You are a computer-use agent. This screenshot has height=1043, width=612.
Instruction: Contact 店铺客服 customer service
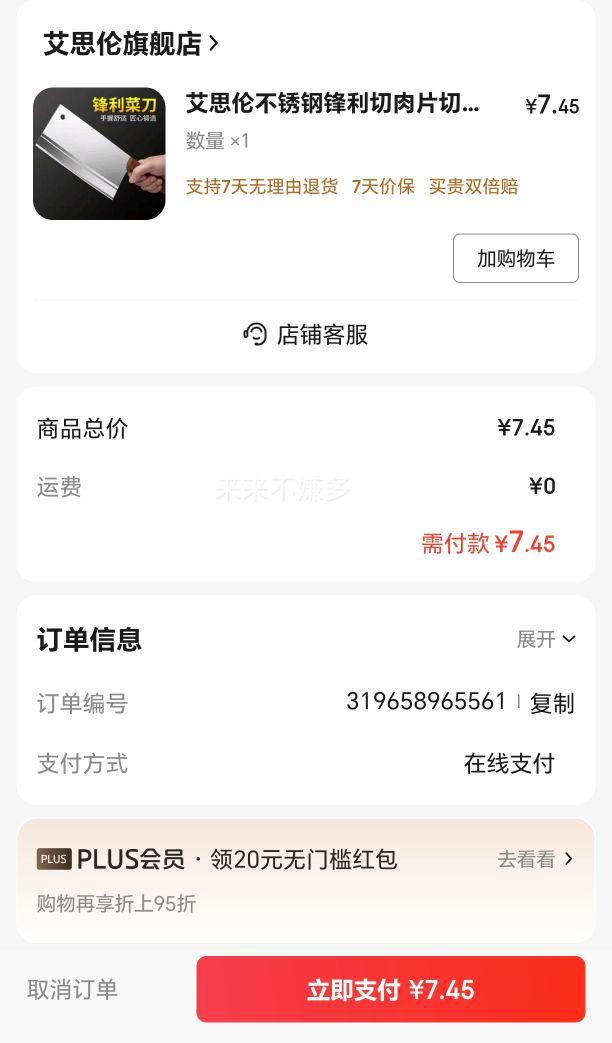tap(306, 334)
